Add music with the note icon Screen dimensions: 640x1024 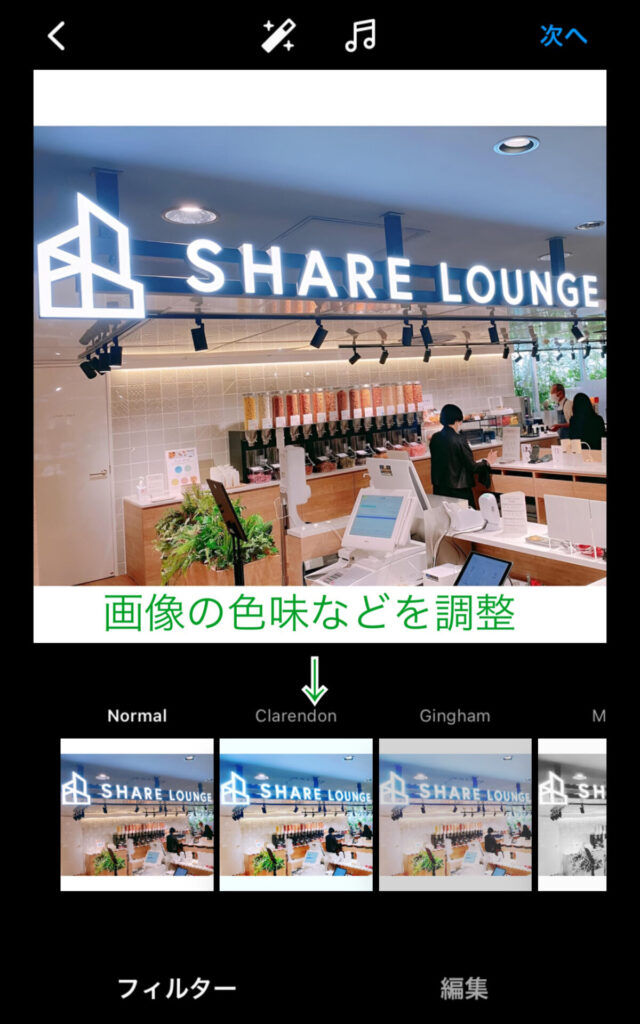360,36
